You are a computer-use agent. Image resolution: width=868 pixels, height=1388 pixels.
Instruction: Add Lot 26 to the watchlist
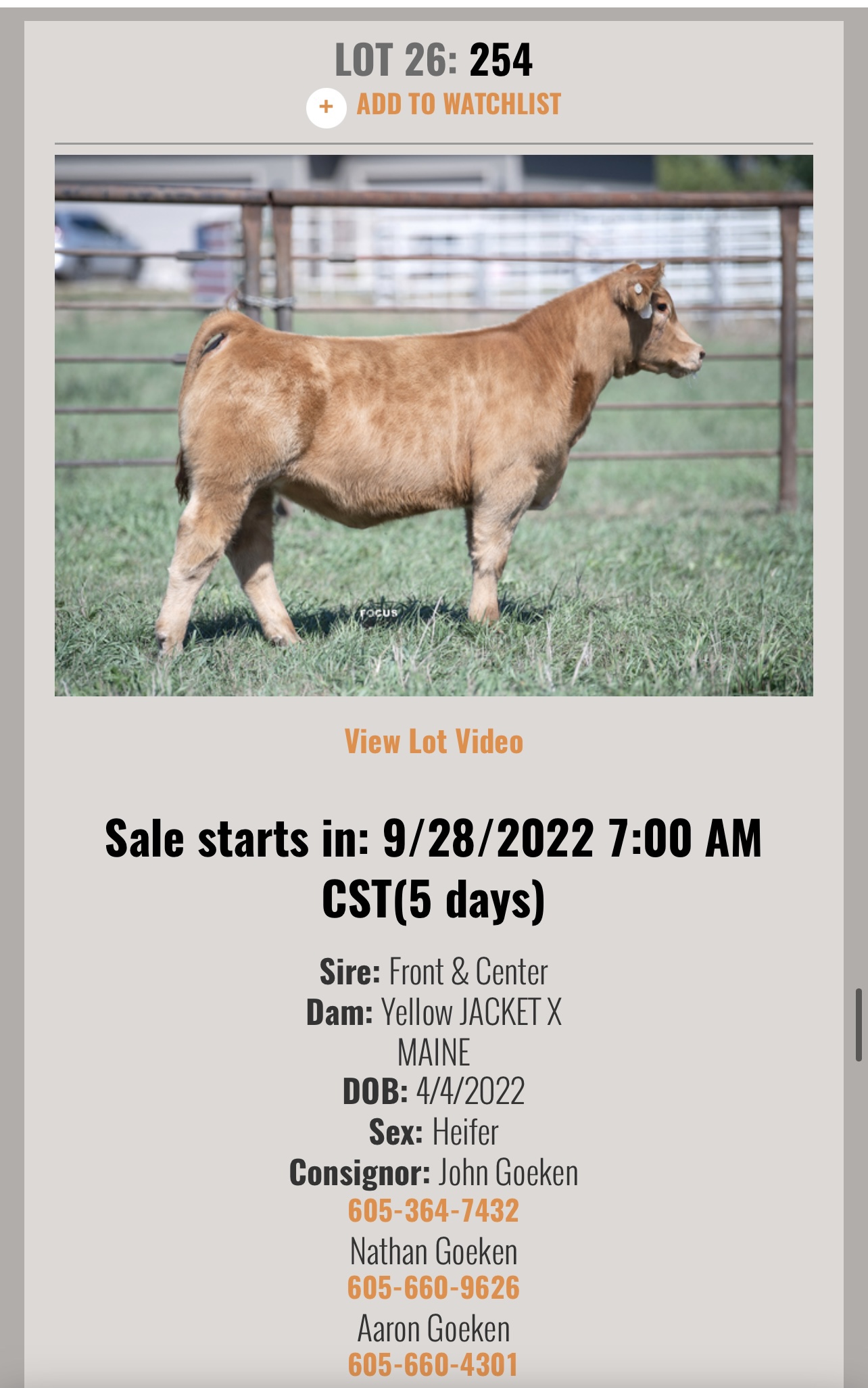(434, 105)
